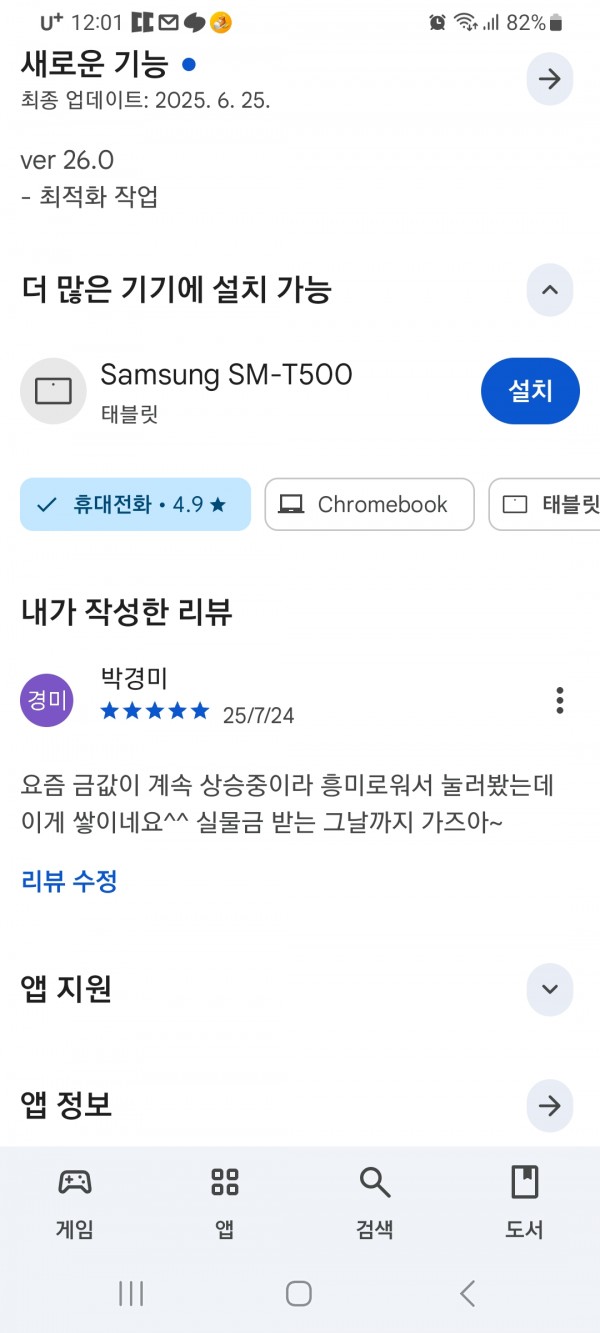600x1333 pixels.
Task: Open the 새로운 기능 arrow for update details
Action: (x=549, y=79)
